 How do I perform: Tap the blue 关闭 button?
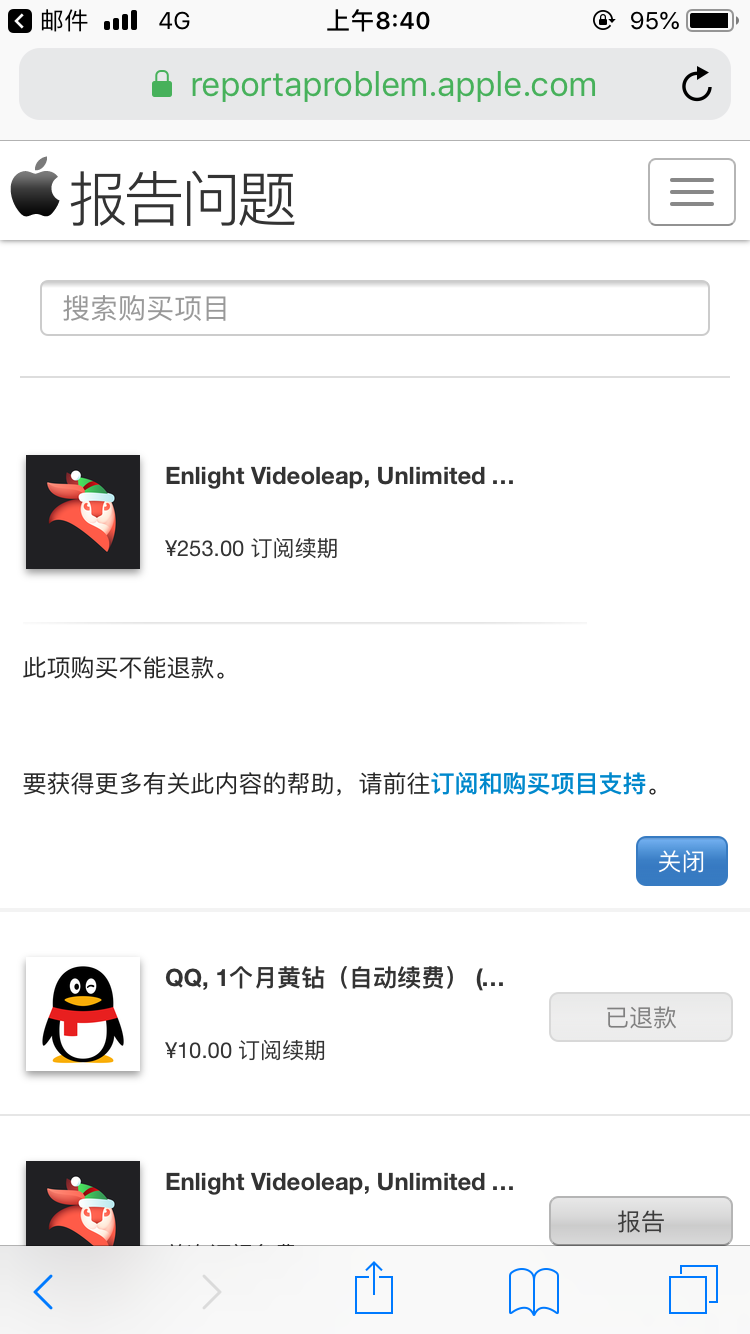pos(681,861)
